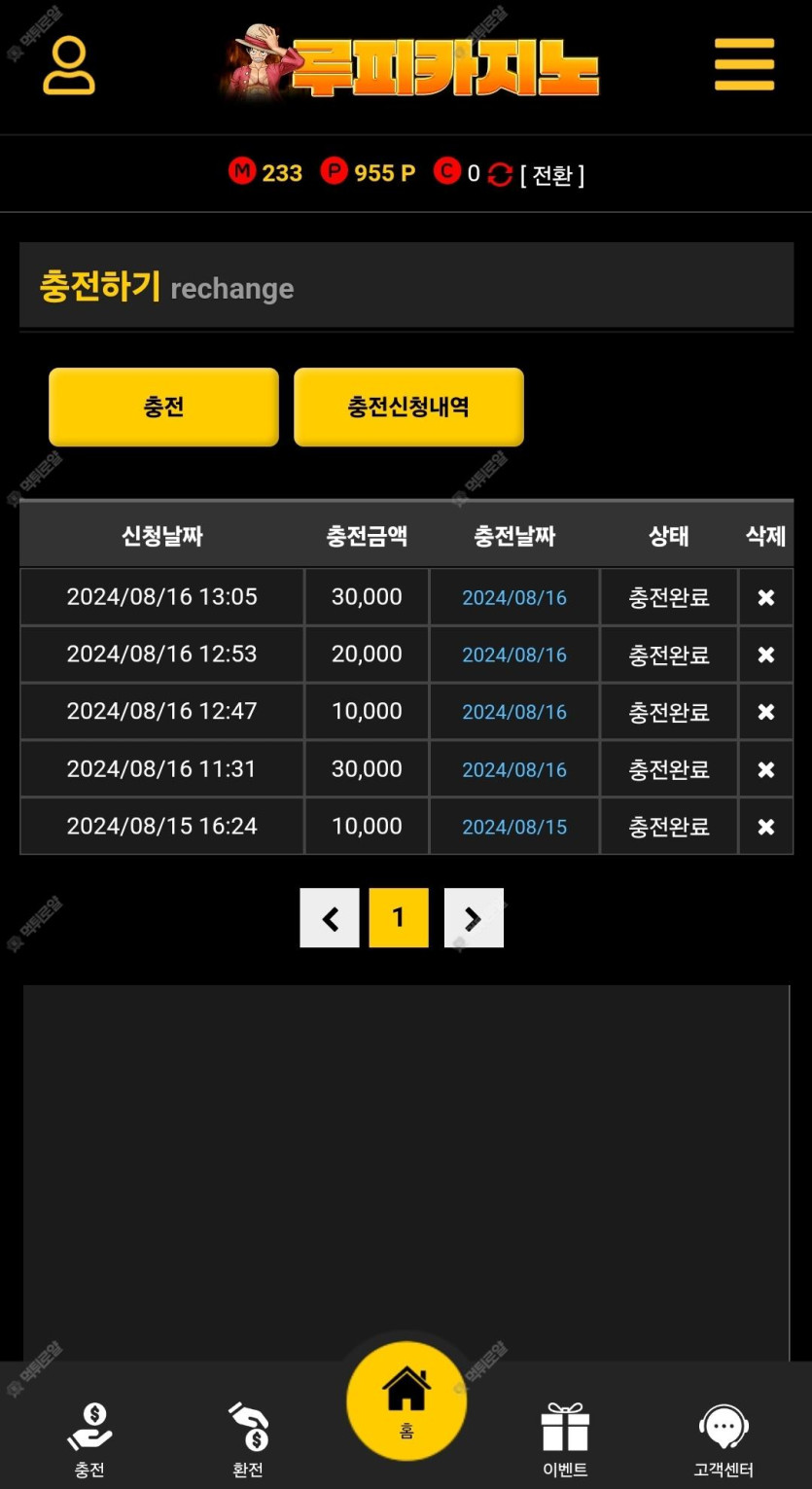
Task: Go to the 홈 home button
Action: click(x=406, y=1400)
